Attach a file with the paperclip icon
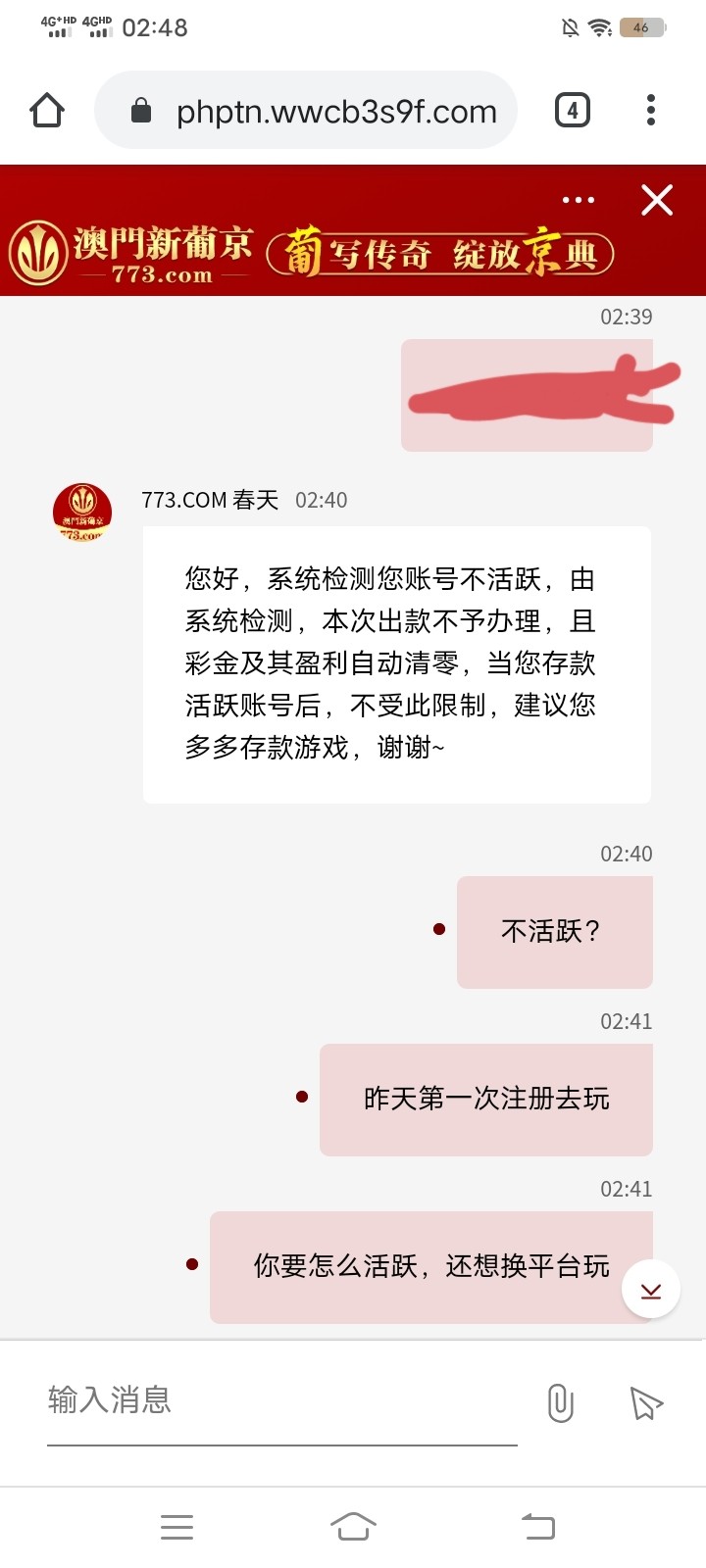The width and height of the screenshot is (706, 1568). pos(560,1403)
